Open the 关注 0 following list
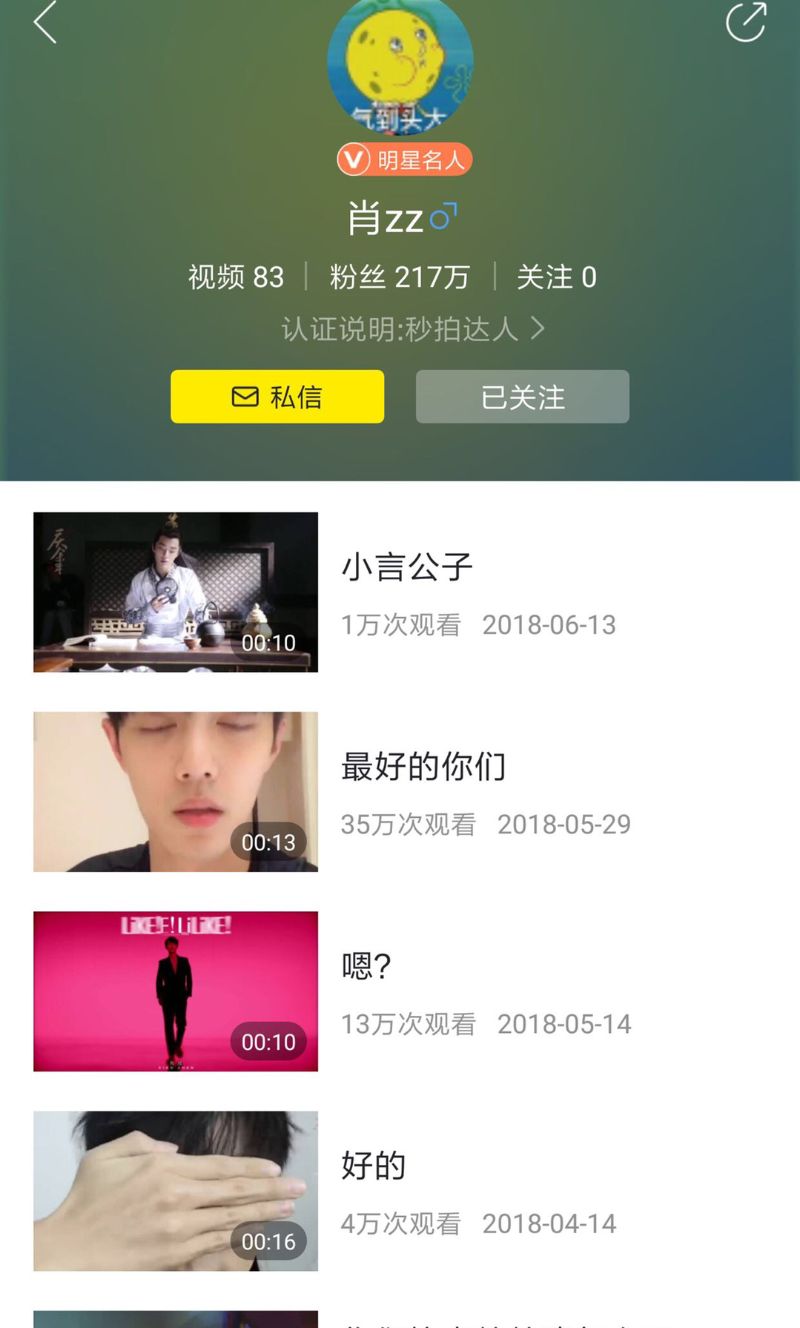This screenshot has width=800, height=1328. [x=556, y=277]
